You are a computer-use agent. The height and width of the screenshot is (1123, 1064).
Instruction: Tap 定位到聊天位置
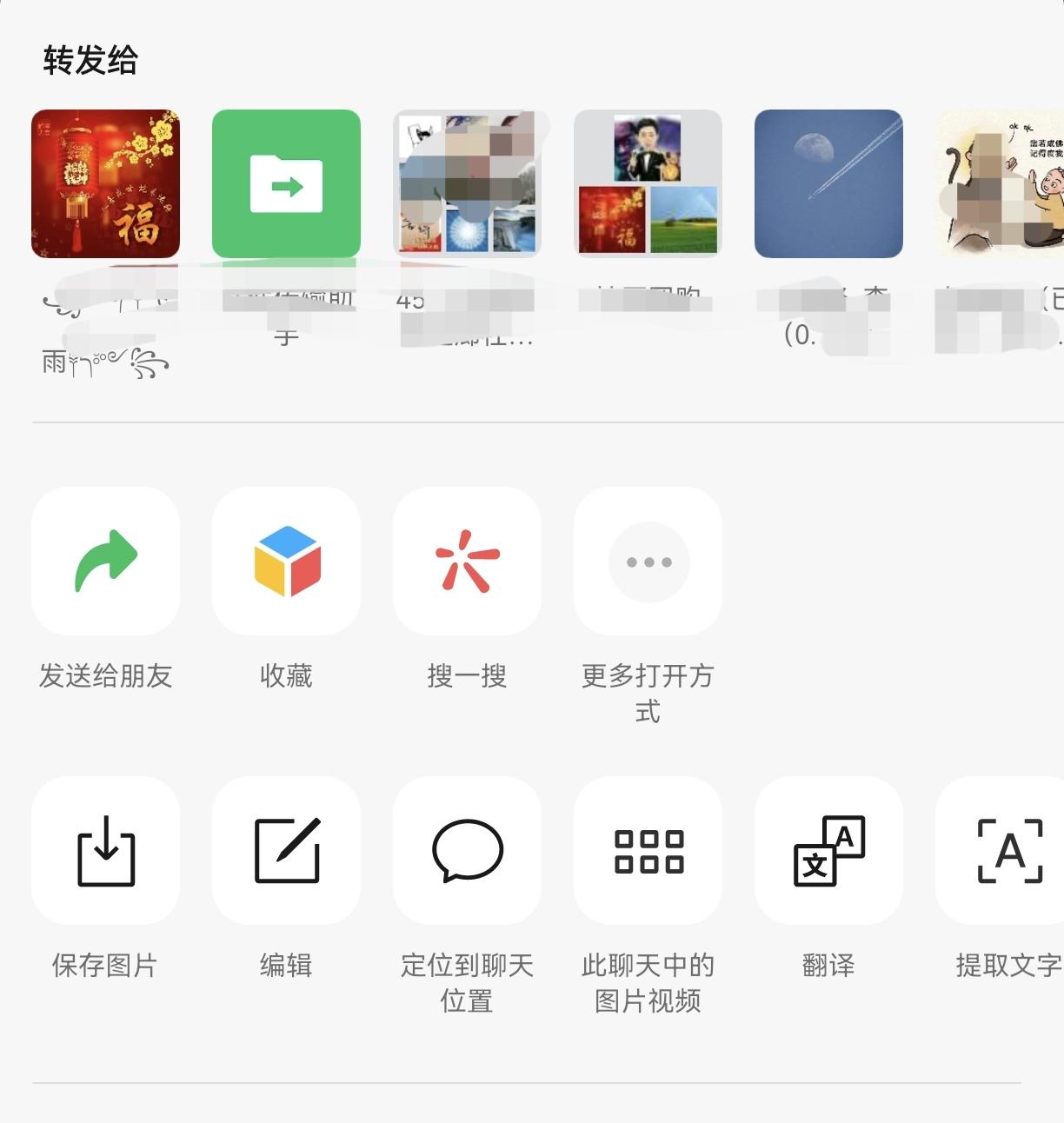[x=467, y=850]
